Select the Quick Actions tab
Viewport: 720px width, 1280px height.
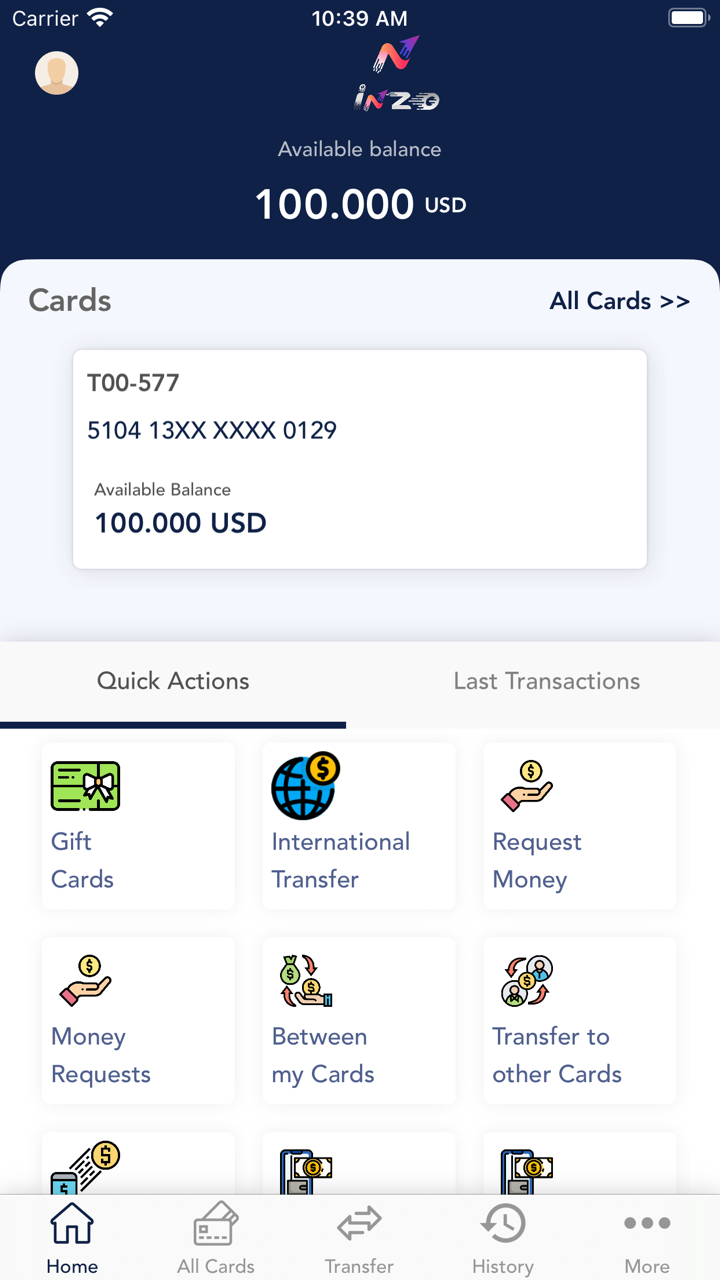[x=173, y=681]
